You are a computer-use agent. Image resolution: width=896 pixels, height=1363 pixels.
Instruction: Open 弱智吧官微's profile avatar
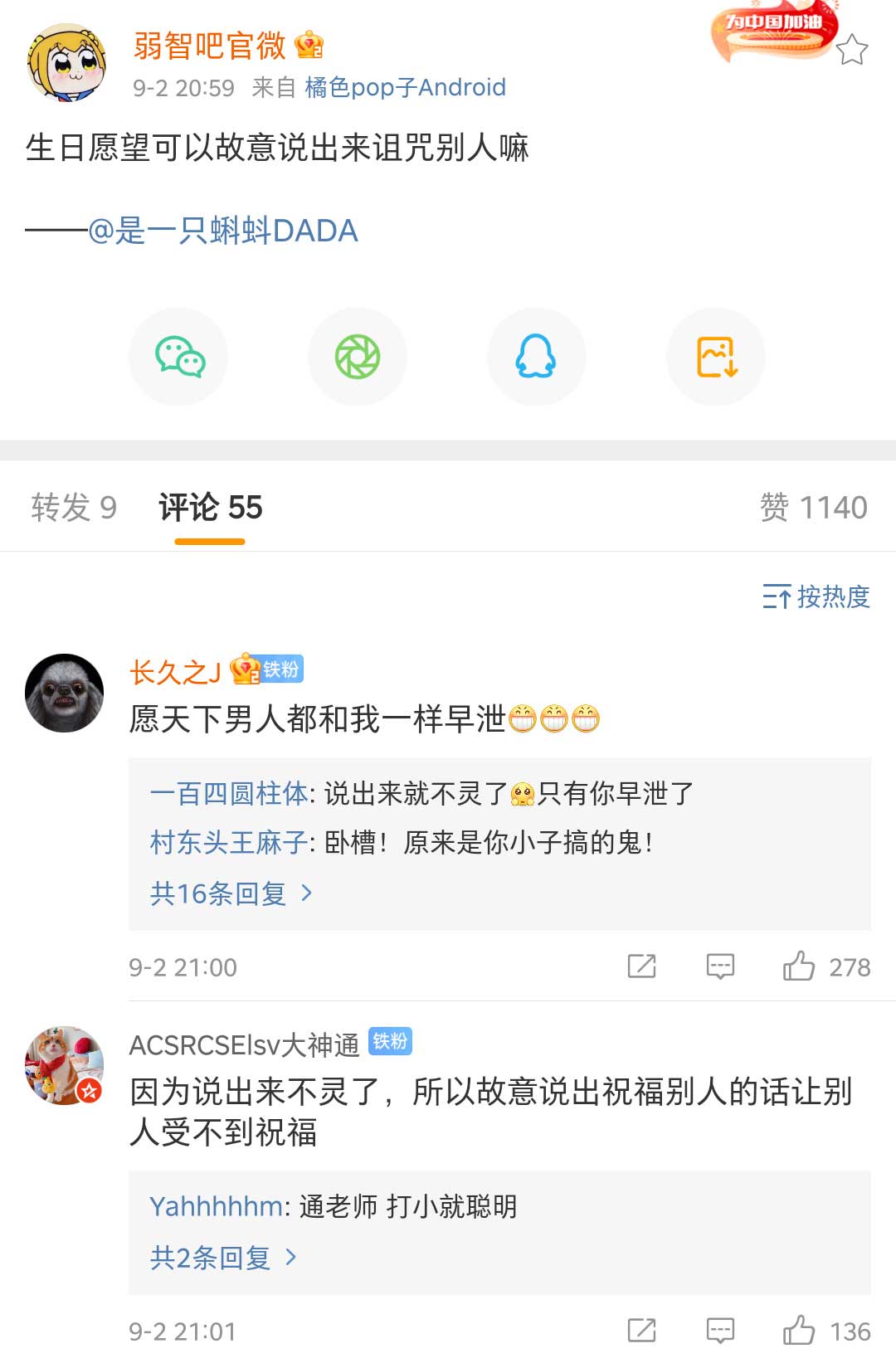[x=66, y=63]
